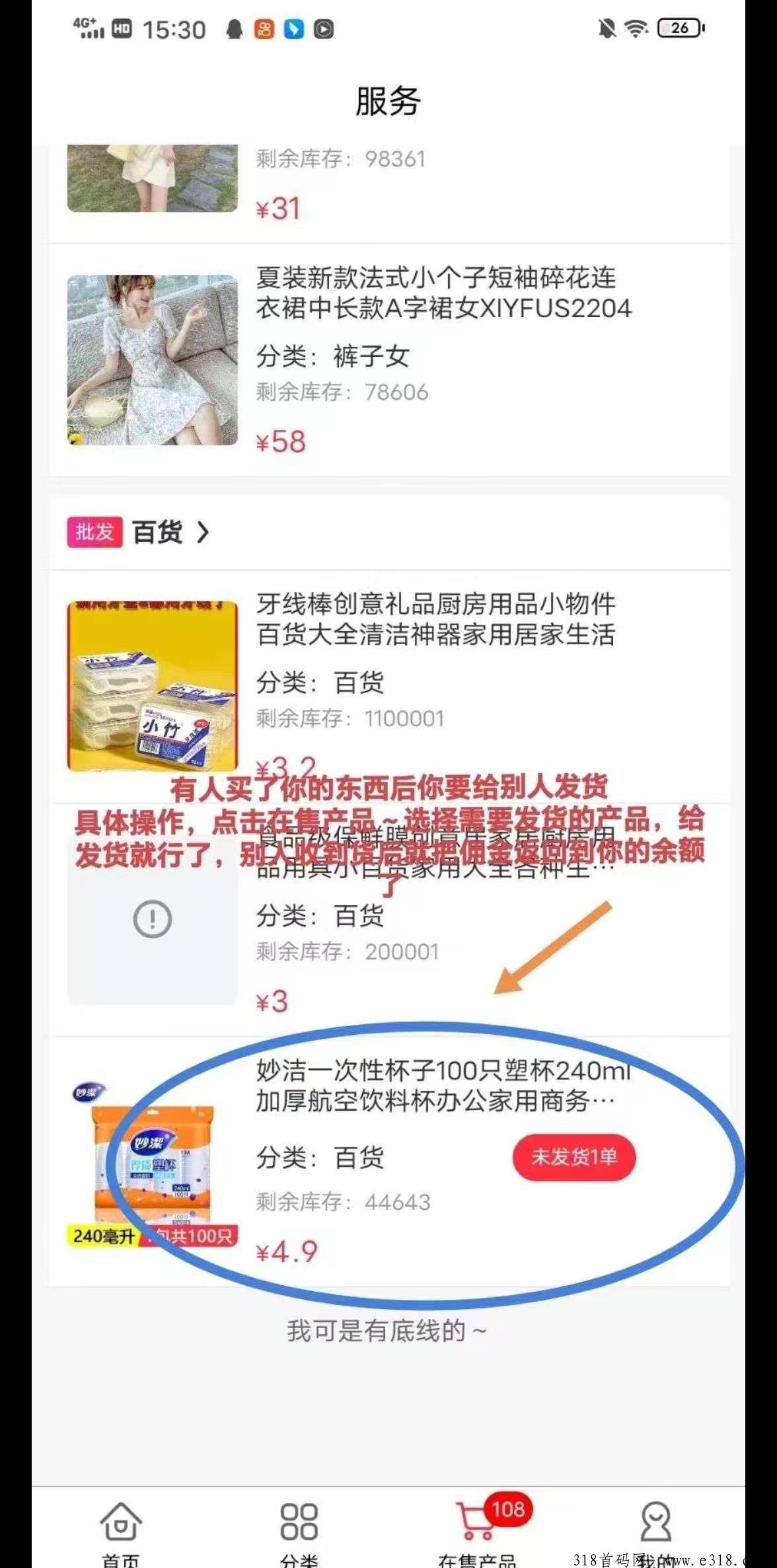Open the 夏装新款法式碎花连衣裙 product
The width and height of the screenshot is (777, 1568).
443,293
